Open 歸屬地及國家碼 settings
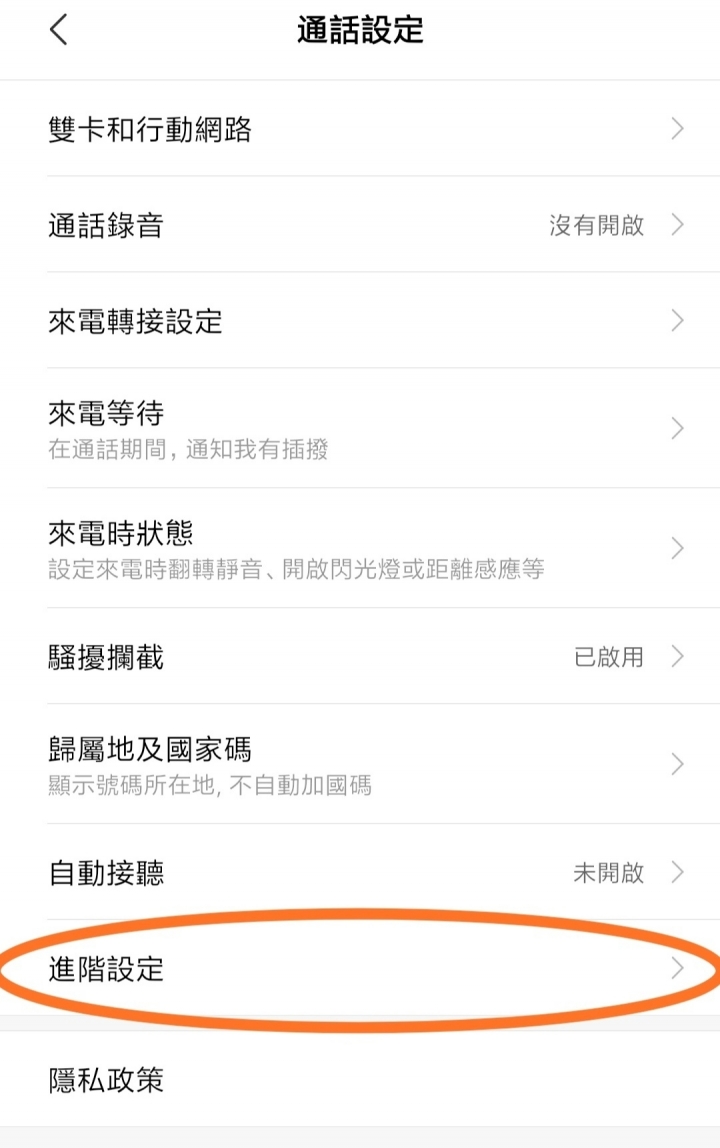The image size is (720, 1148). click(360, 764)
